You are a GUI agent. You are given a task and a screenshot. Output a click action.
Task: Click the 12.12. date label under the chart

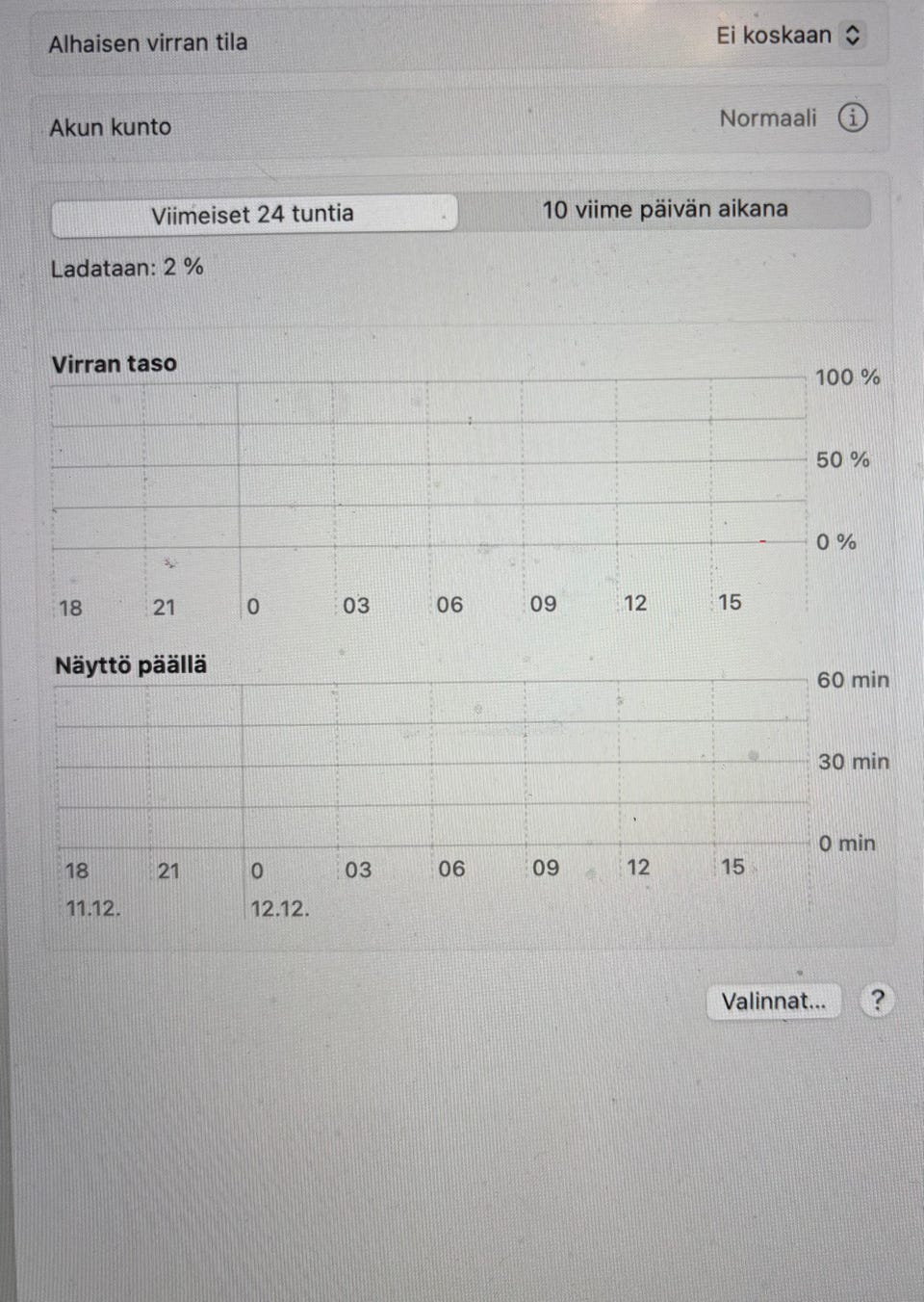coord(280,906)
